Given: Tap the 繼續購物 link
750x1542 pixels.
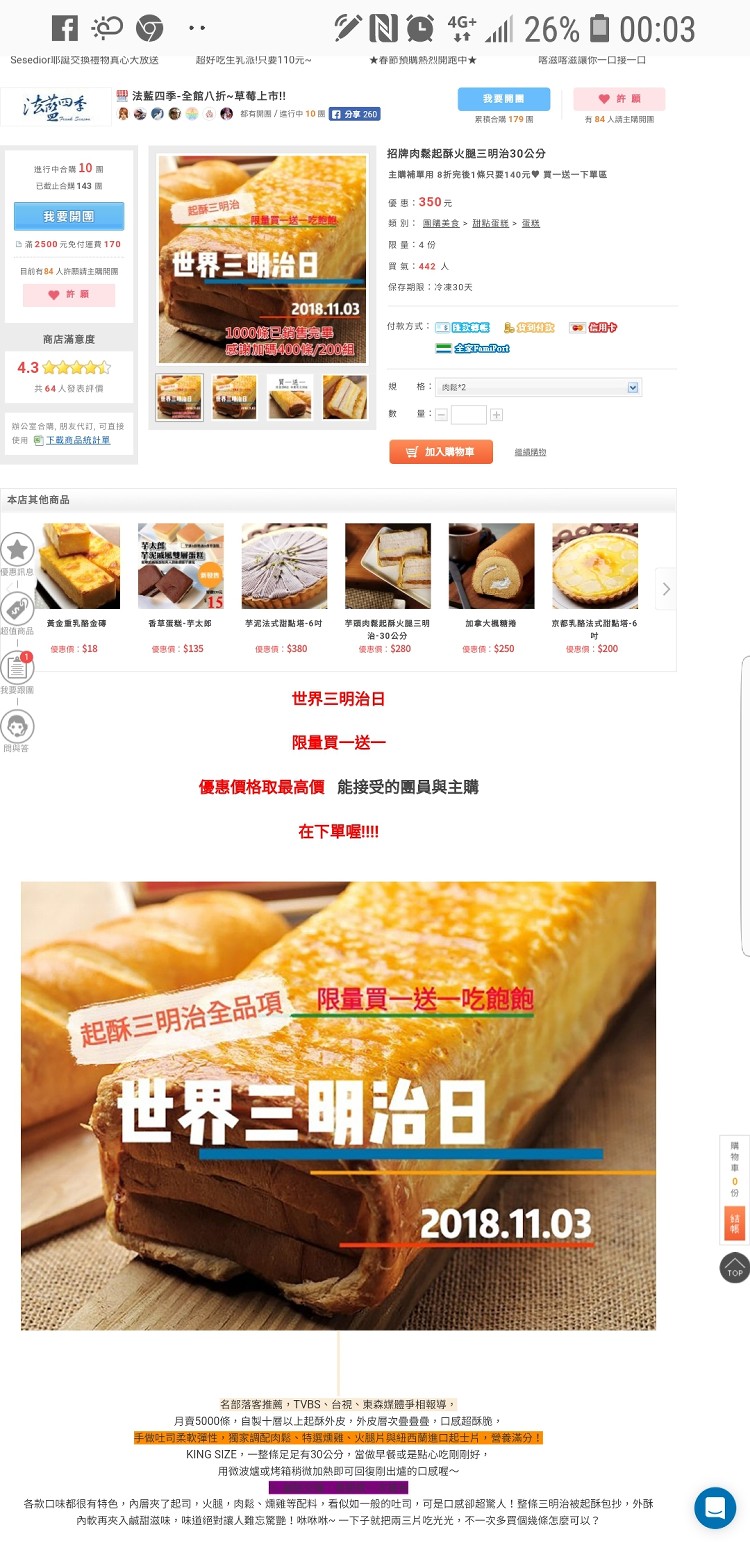Looking at the screenshot, I should pos(530,452).
